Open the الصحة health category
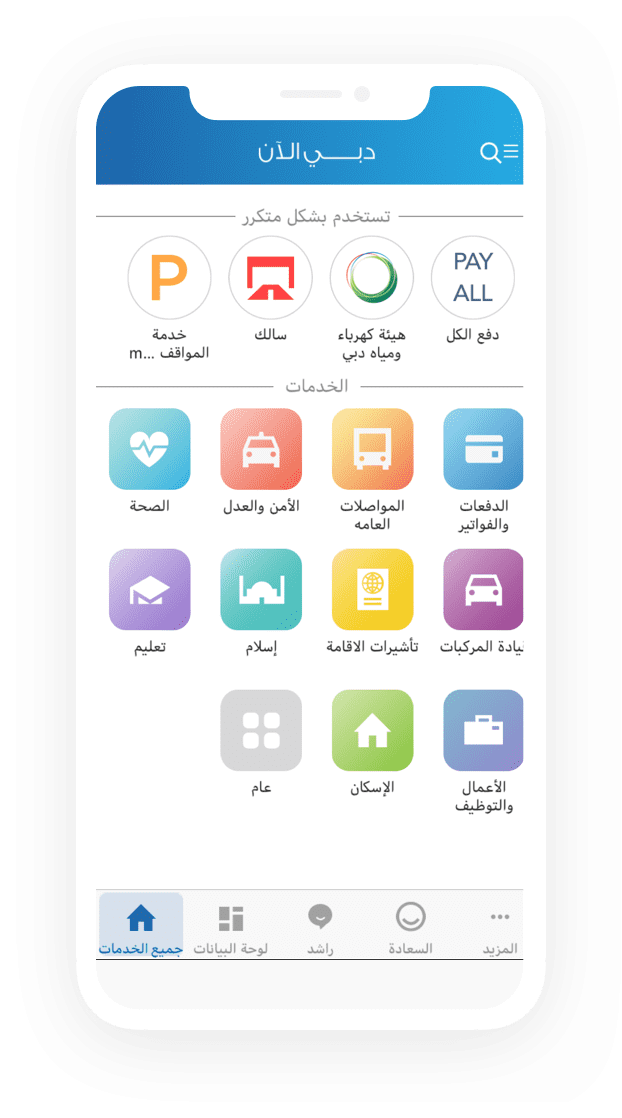This screenshot has width=622, height=1118. (149, 449)
